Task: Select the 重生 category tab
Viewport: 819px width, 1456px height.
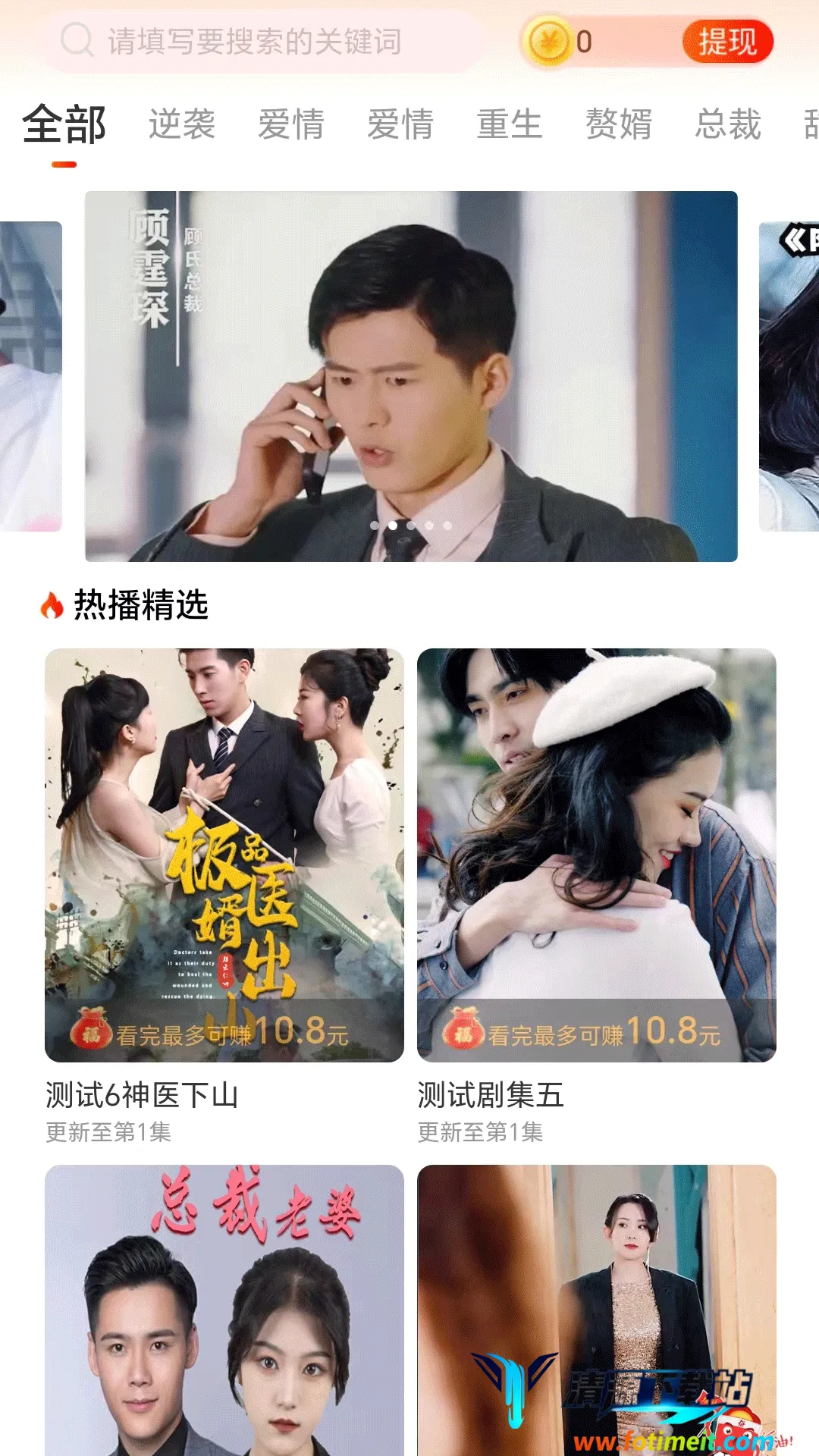Action: point(509,124)
